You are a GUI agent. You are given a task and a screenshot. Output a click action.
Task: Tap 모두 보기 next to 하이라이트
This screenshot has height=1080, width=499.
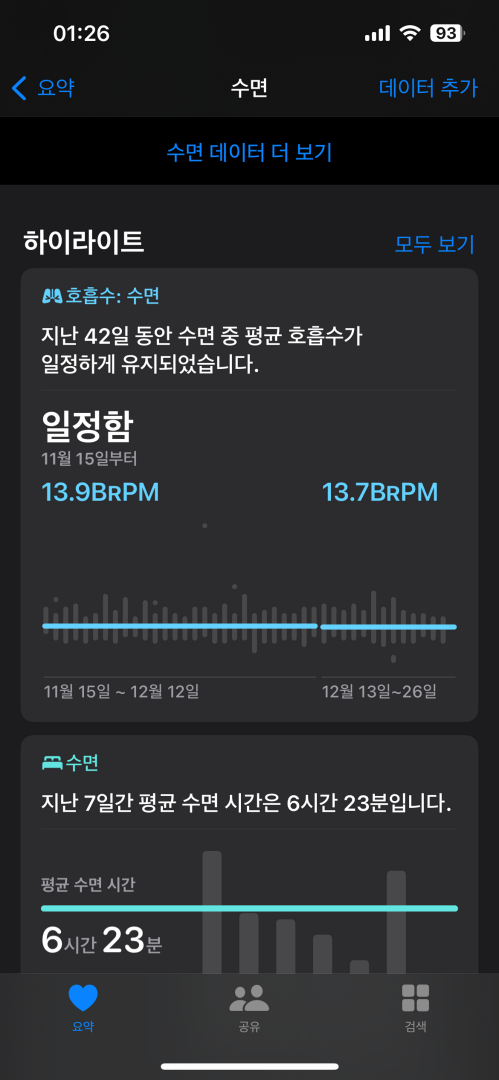[x=435, y=244]
